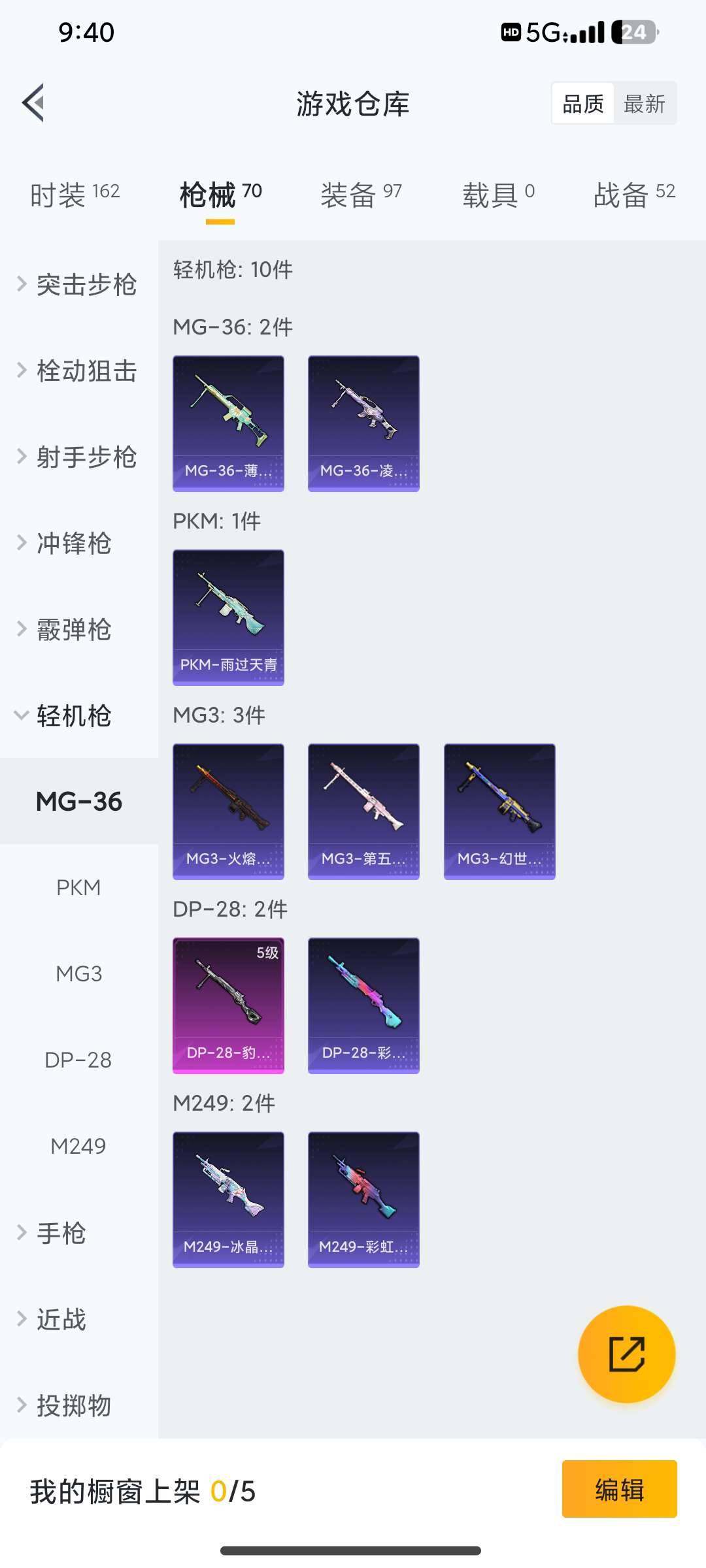Select the DP-28 item in the sidebar
Viewport: 706px width, 1568px height.
[78, 1059]
